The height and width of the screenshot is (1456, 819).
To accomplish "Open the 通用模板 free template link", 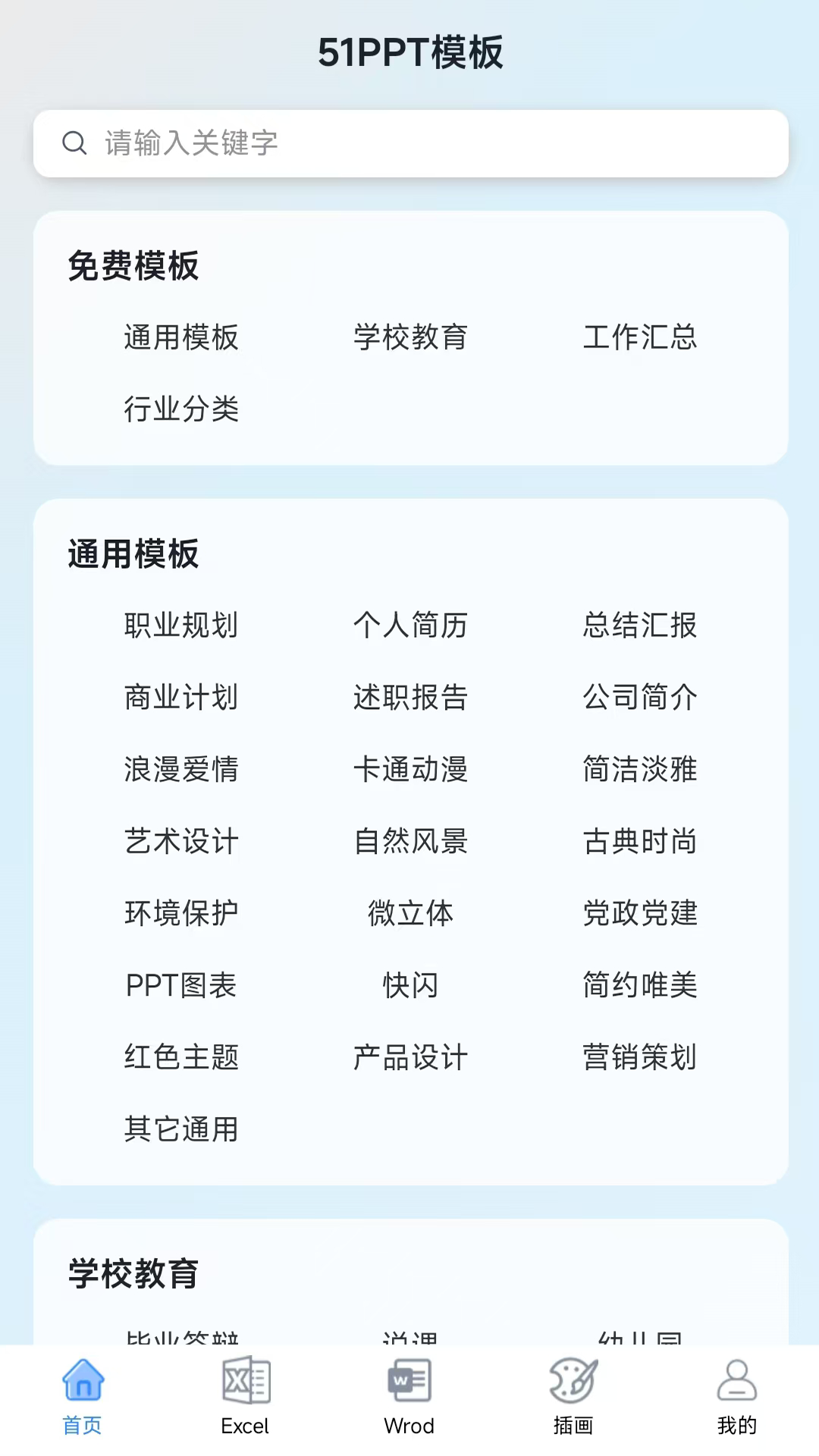I will (180, 338).
